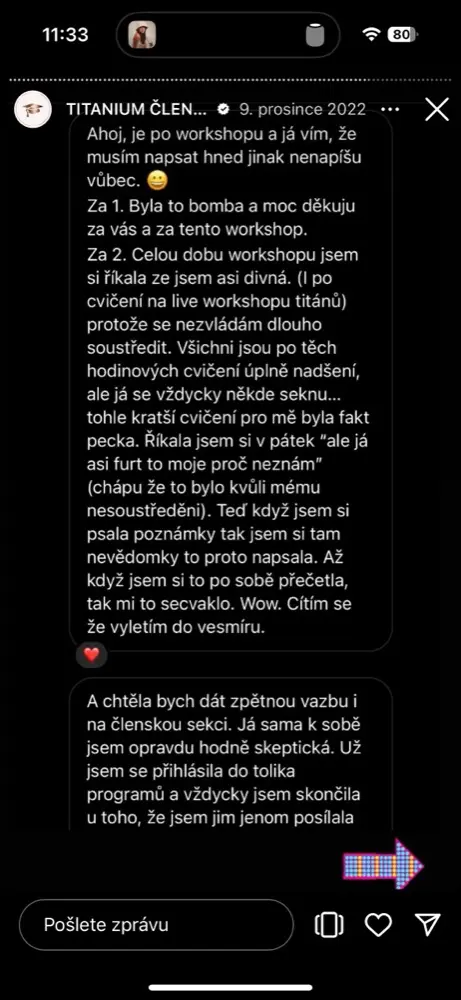Close the story with the X
This screenshot has width=461, height=1000.
pos(437,110)
